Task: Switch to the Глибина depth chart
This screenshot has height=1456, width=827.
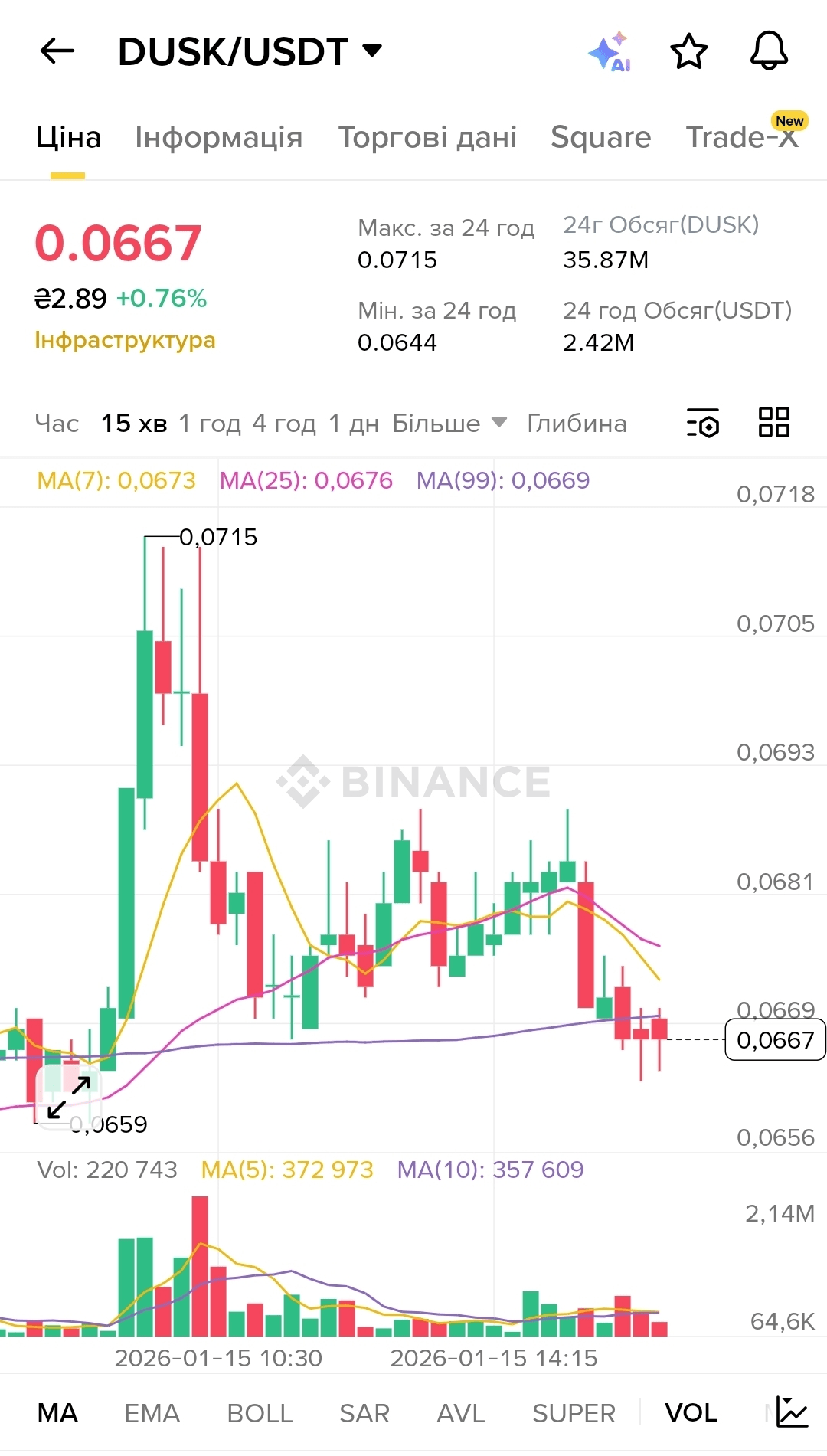Action: 577,424
